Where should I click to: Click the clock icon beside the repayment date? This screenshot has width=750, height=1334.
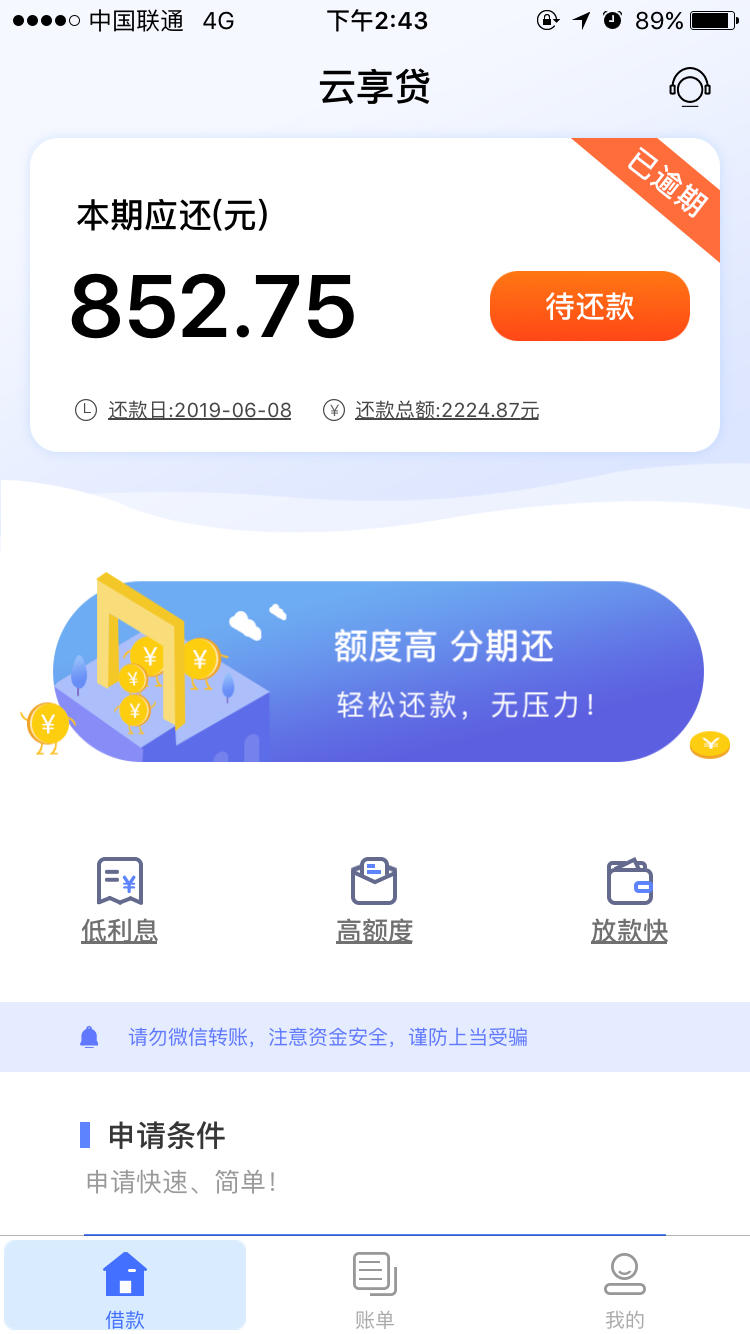87,410
